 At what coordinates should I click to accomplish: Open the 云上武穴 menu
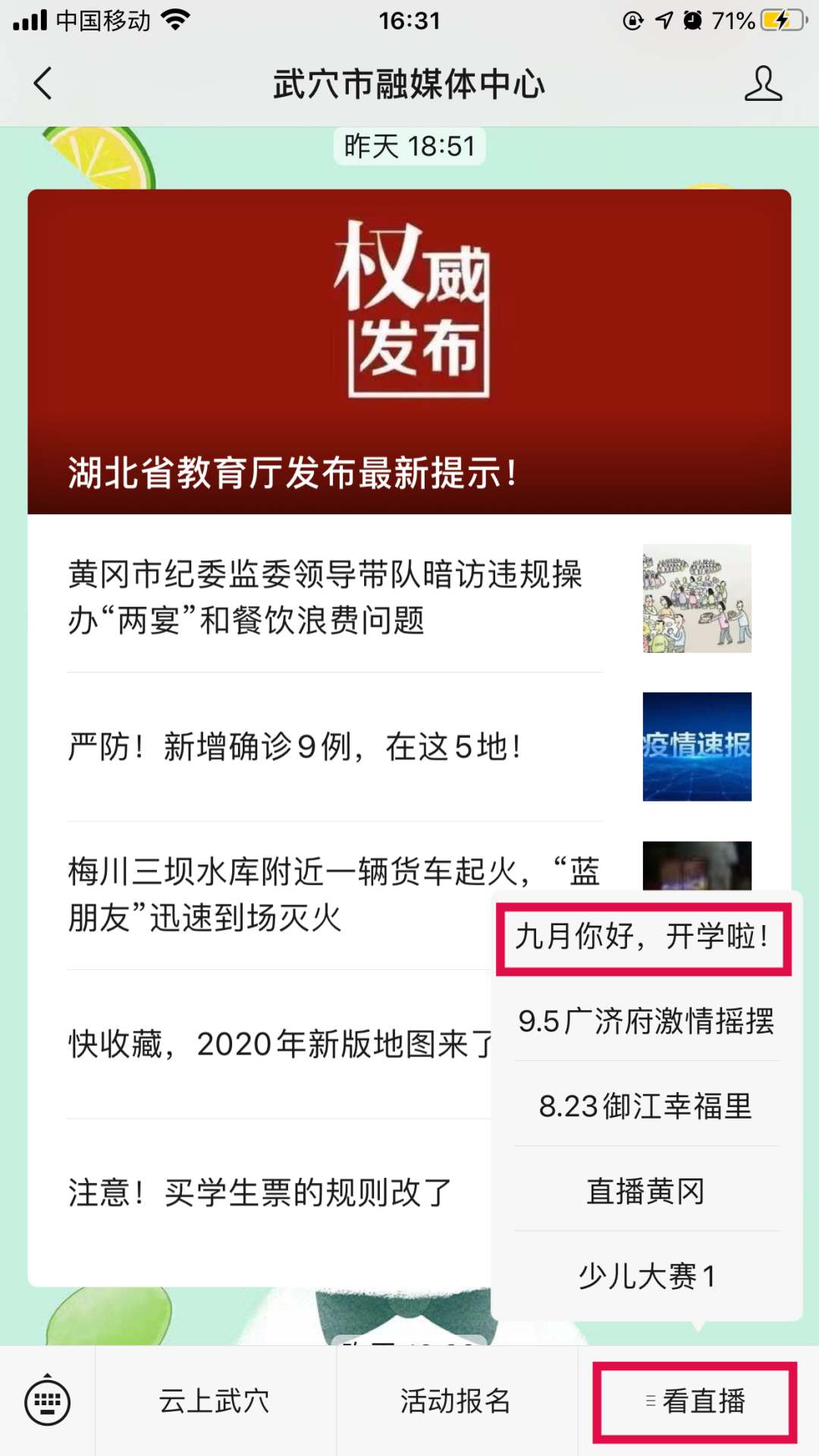click(x=215, y=1401)
